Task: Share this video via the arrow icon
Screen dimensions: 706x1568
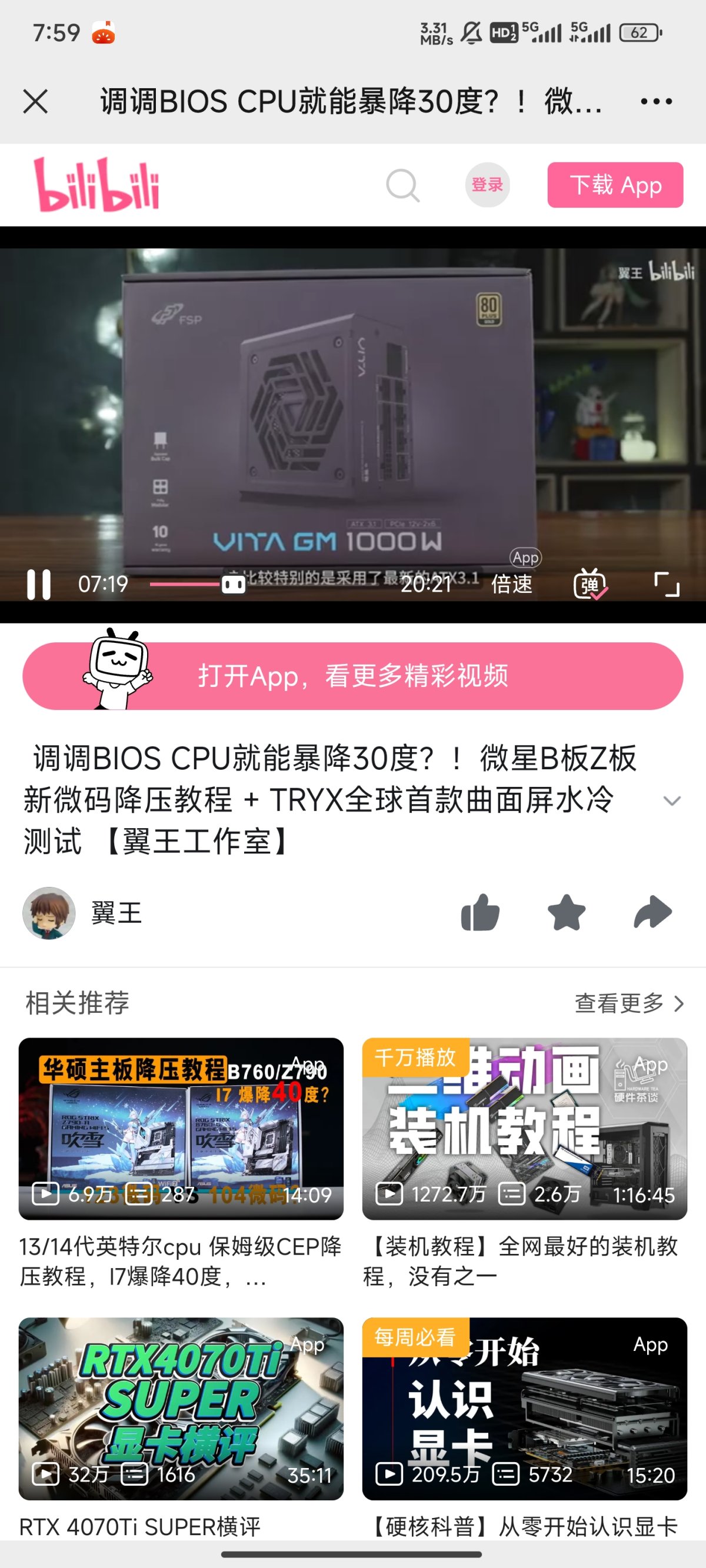Action: (x=652, y=912)
